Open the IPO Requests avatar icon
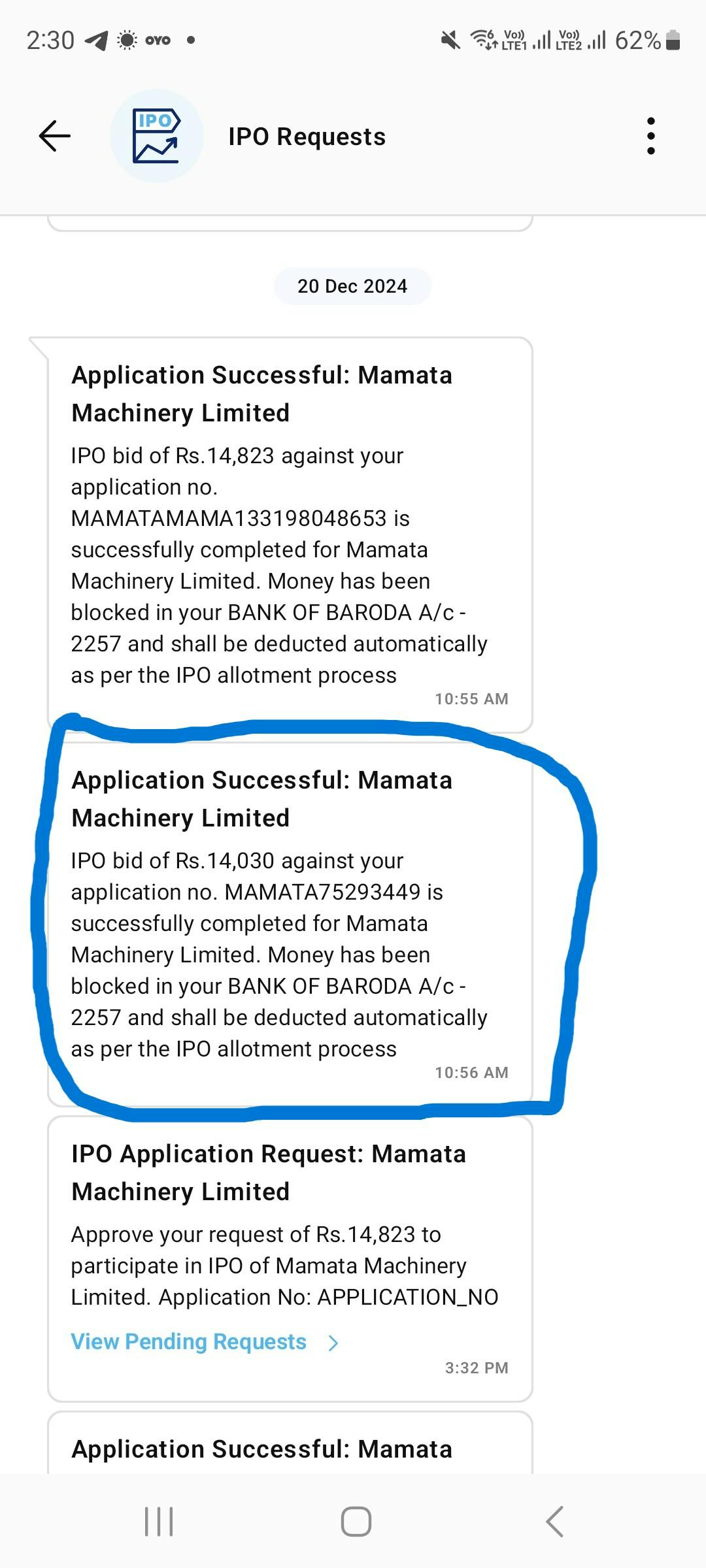 click(157, 134)
